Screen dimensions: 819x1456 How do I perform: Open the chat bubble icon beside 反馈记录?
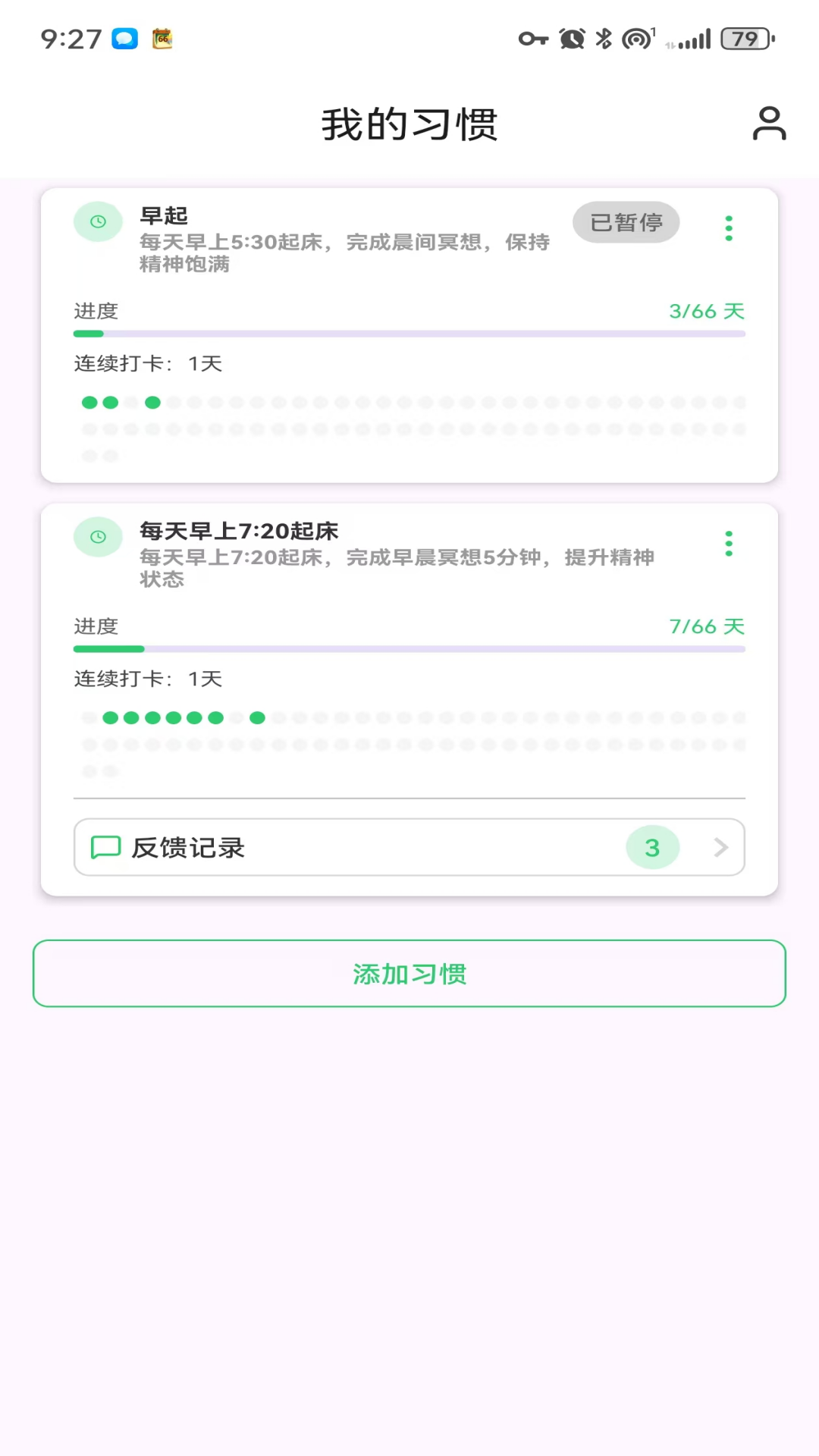(x=106, y=847)
